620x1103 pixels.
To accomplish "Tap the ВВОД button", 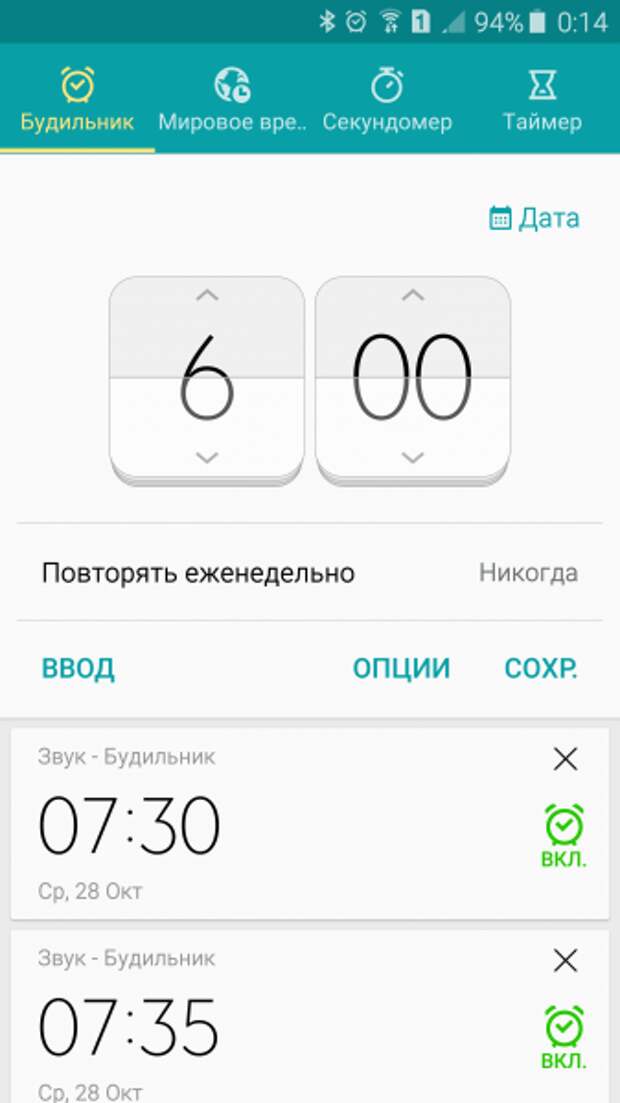I will 78,668.
